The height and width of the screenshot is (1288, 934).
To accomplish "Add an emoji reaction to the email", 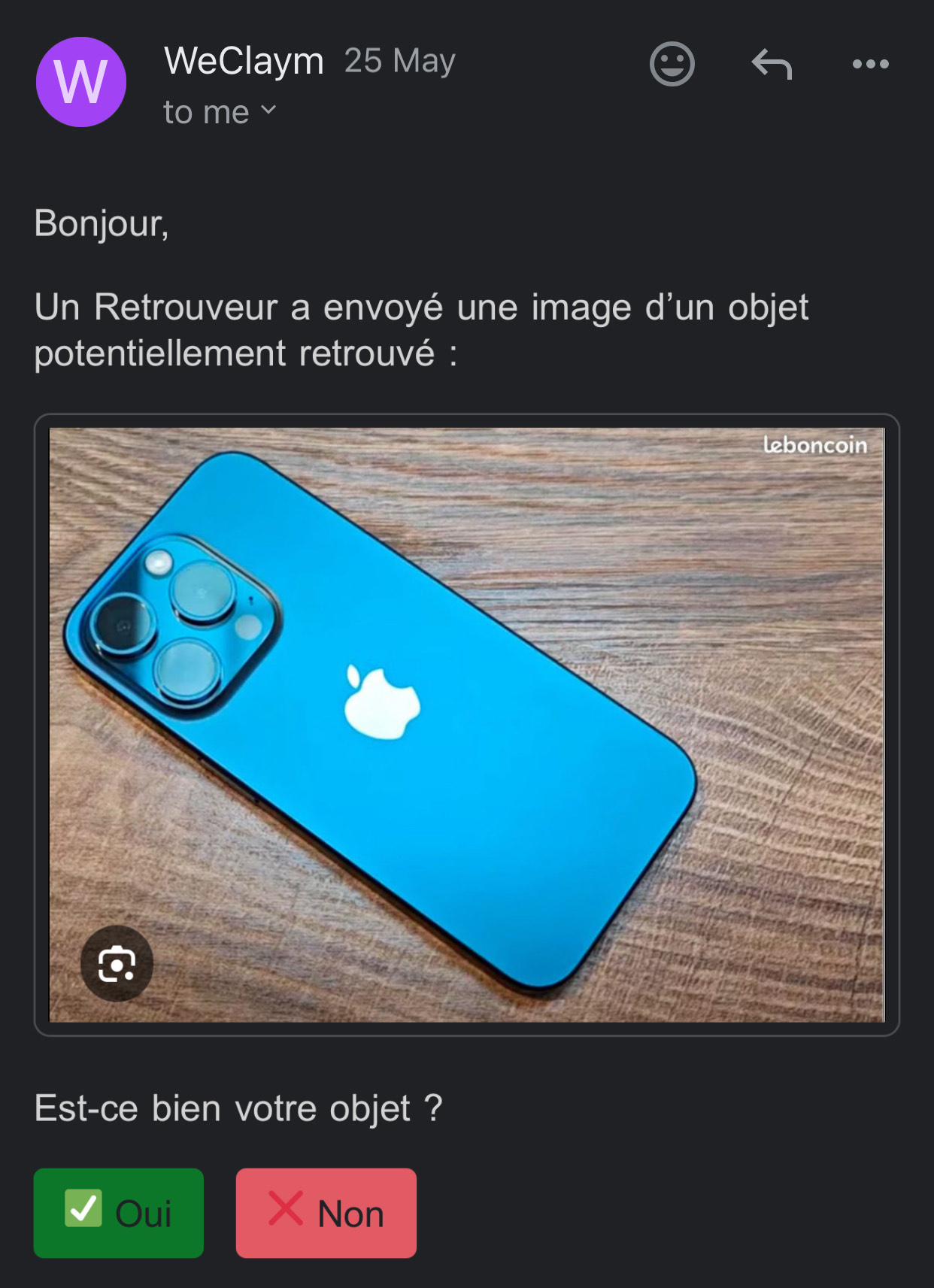I will (x=672, y=65).
